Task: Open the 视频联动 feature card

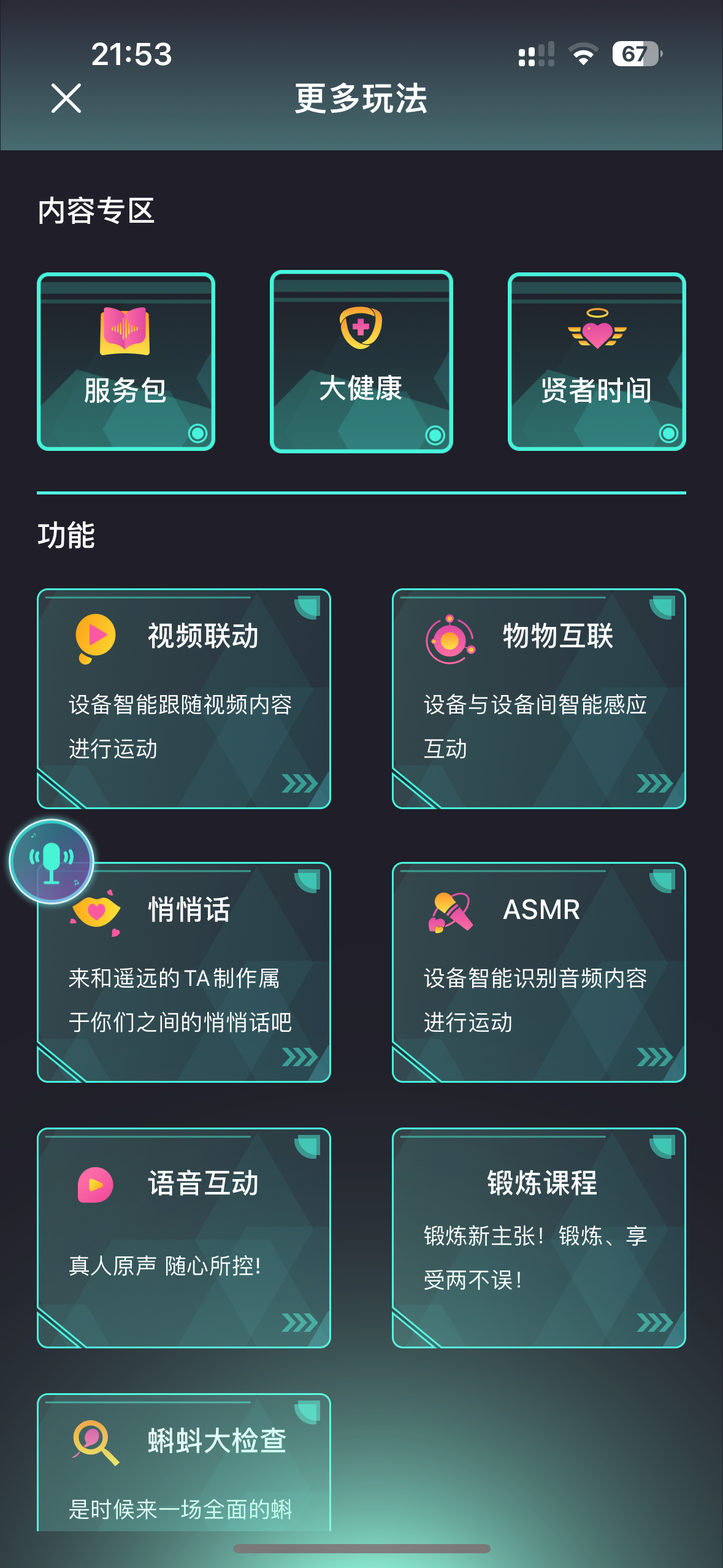Action: (184, 699)
